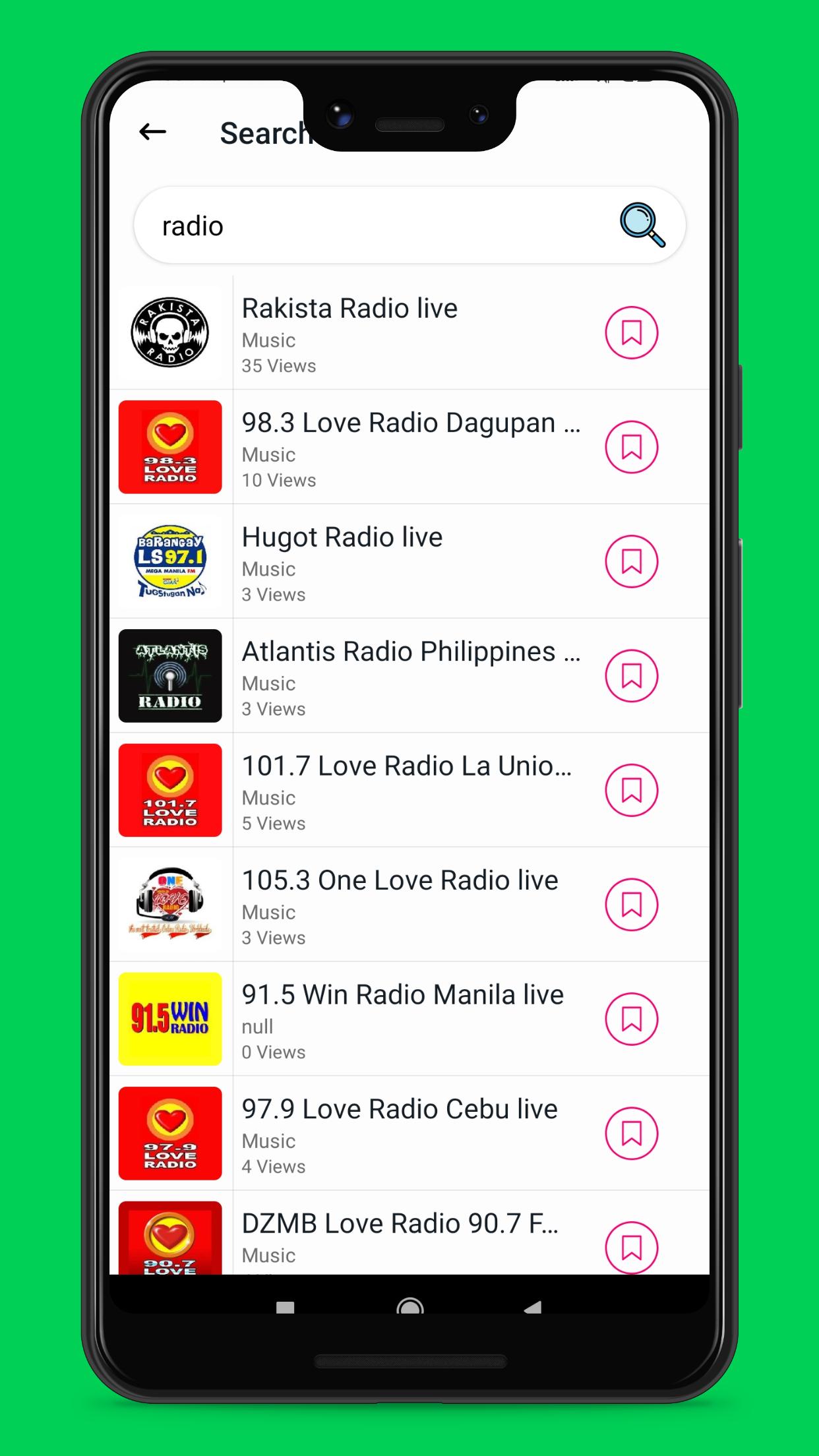Bookmark 98.3 Love Radio Dagupan
This screenshot has height=1456, width=819.
pos(632,447)
